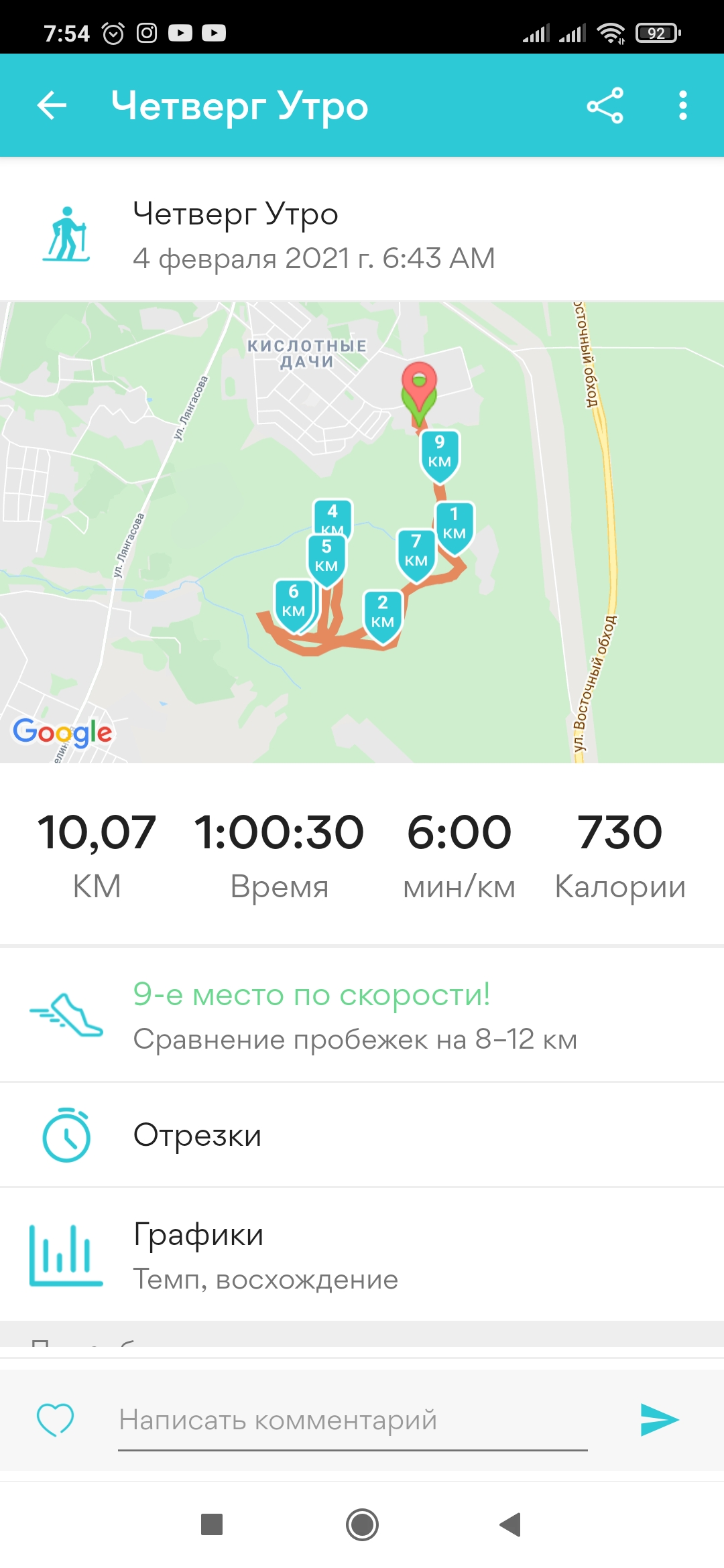Open the route map
Viewport: 724px width, 1568px height.
coord(362,532)
